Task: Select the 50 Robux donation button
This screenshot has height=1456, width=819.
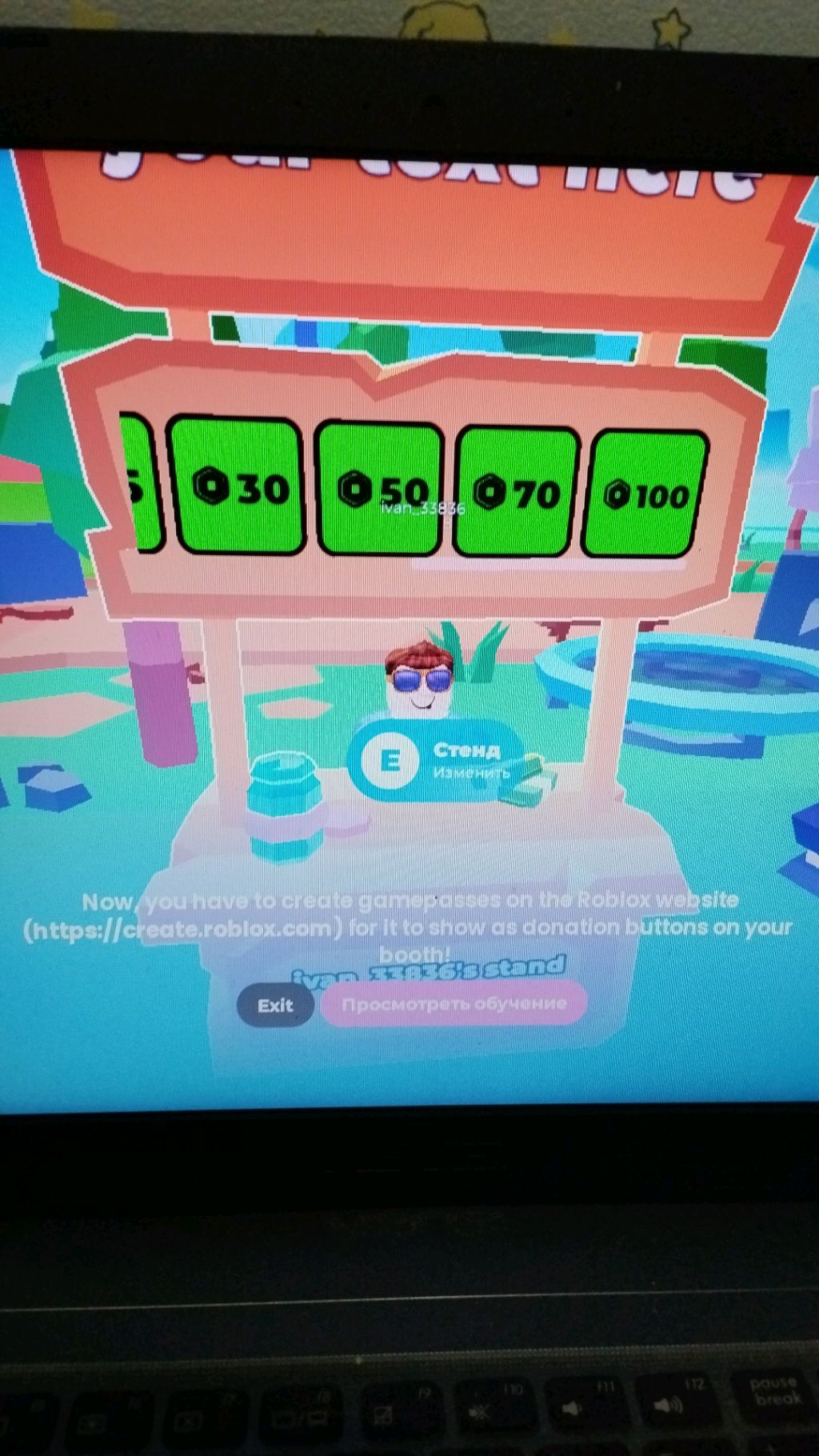Action: click(x=381, y=488)
